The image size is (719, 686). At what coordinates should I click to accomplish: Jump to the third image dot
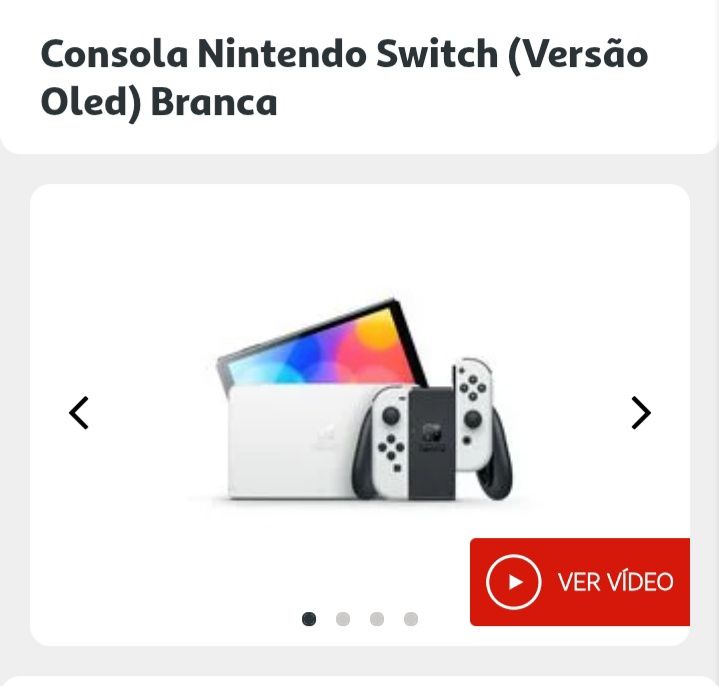(377, 619)
